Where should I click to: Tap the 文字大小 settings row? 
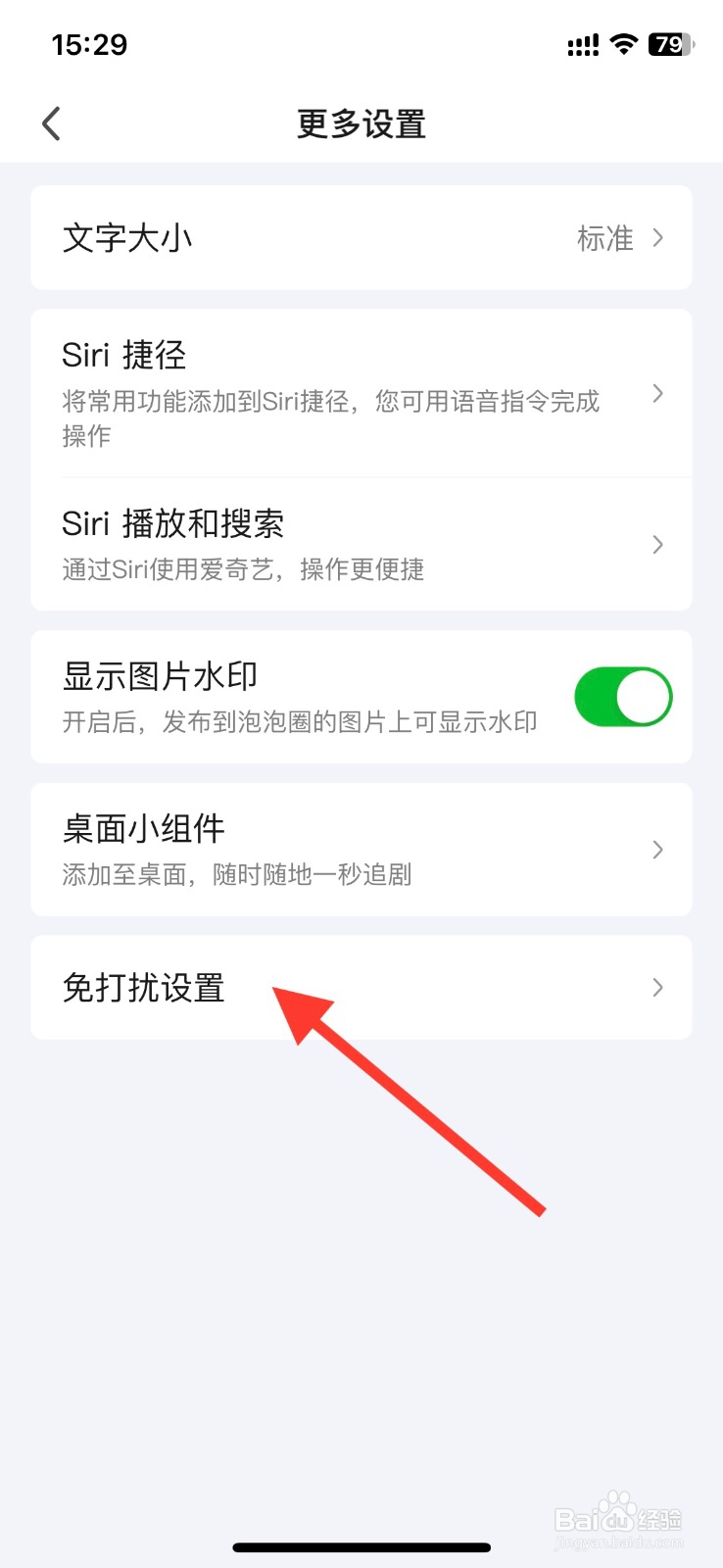(127, 238)
